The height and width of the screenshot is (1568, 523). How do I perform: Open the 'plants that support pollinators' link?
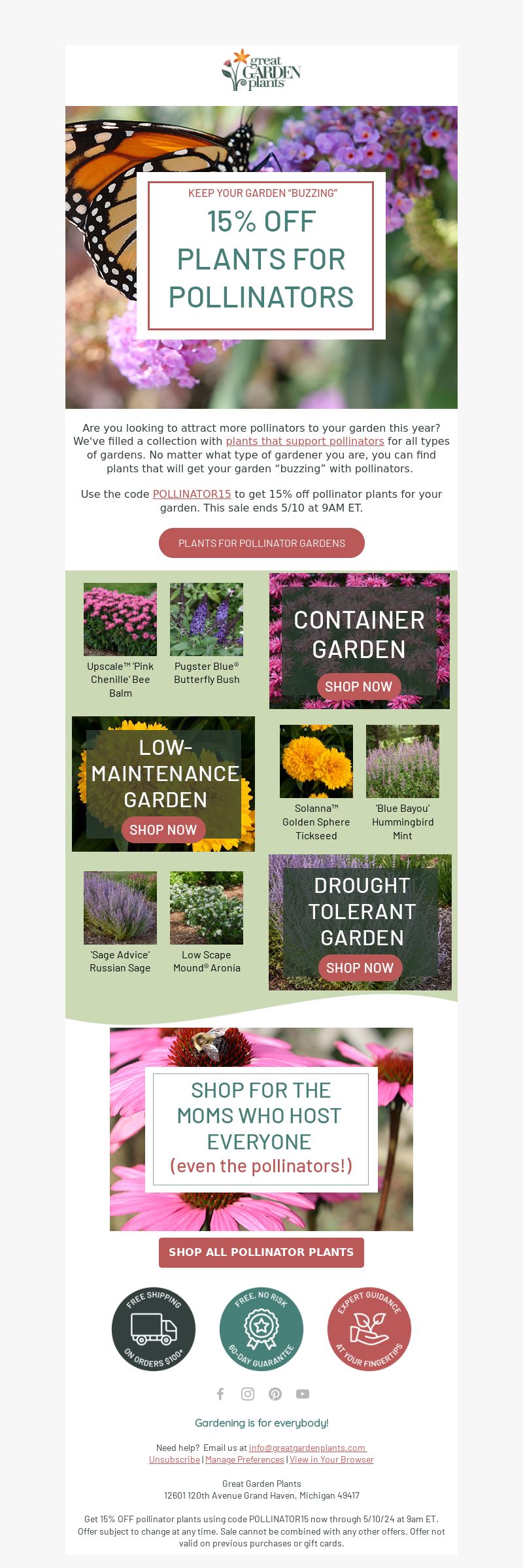tap(305, 442)
